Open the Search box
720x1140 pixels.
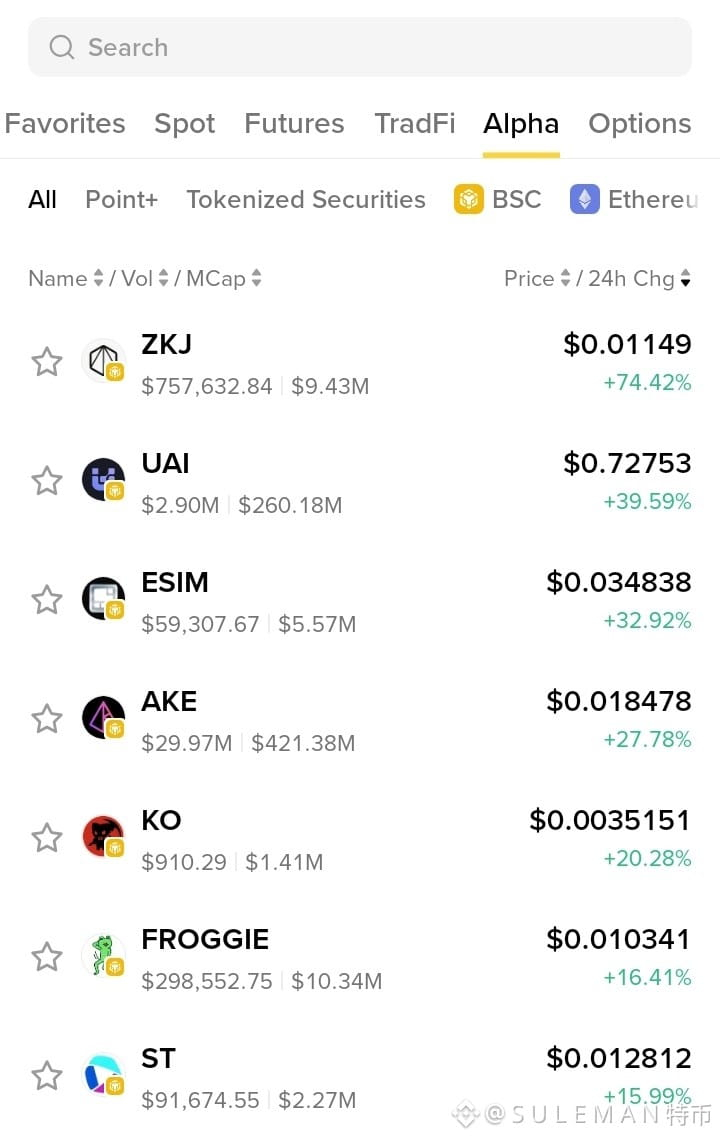point(359,47)
